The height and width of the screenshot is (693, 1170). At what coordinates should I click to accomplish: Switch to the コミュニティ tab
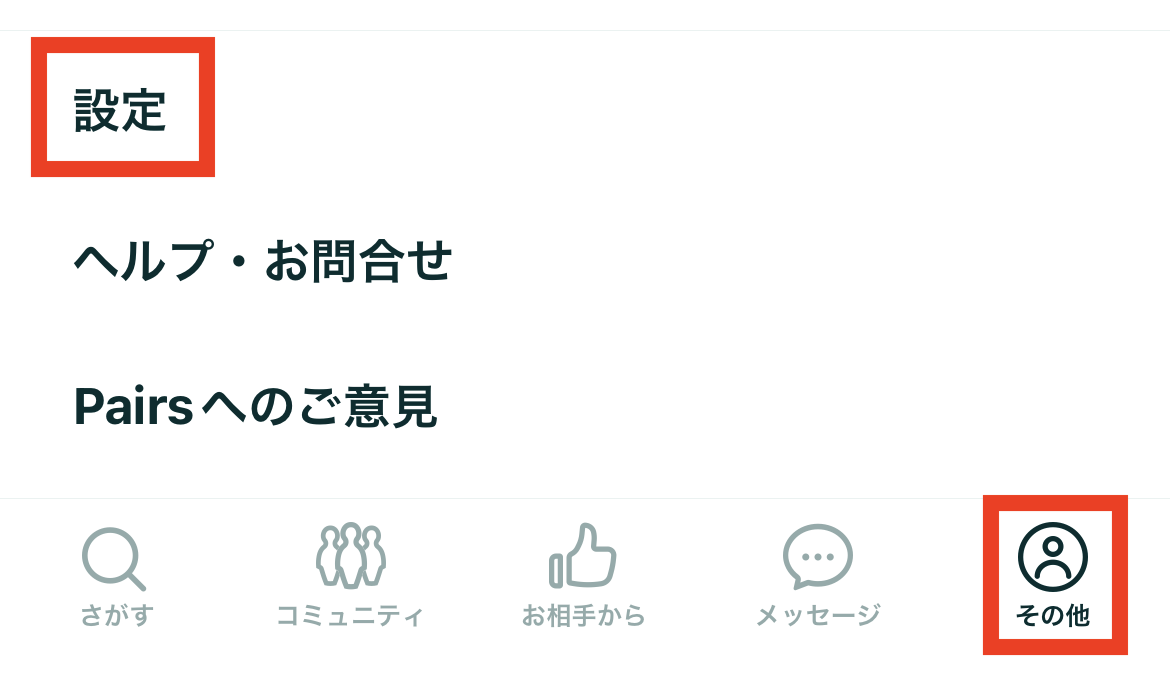tap(350, 577)
